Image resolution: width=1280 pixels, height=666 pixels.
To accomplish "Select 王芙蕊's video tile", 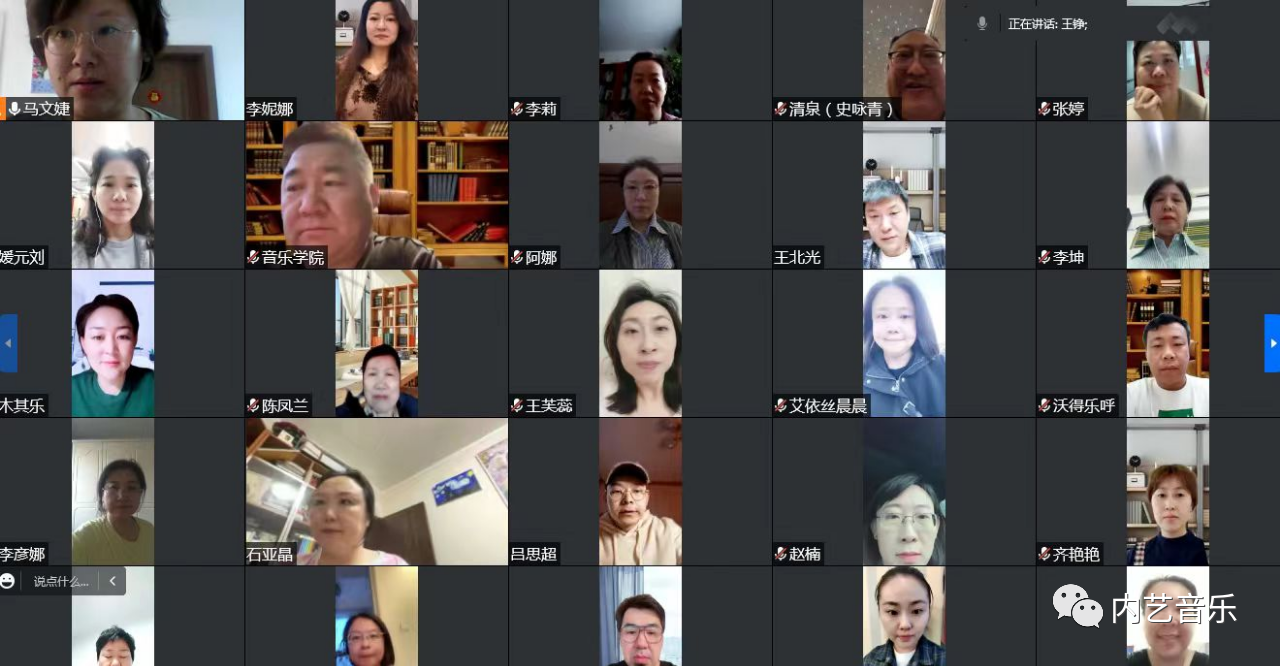I will coord(640,343).
